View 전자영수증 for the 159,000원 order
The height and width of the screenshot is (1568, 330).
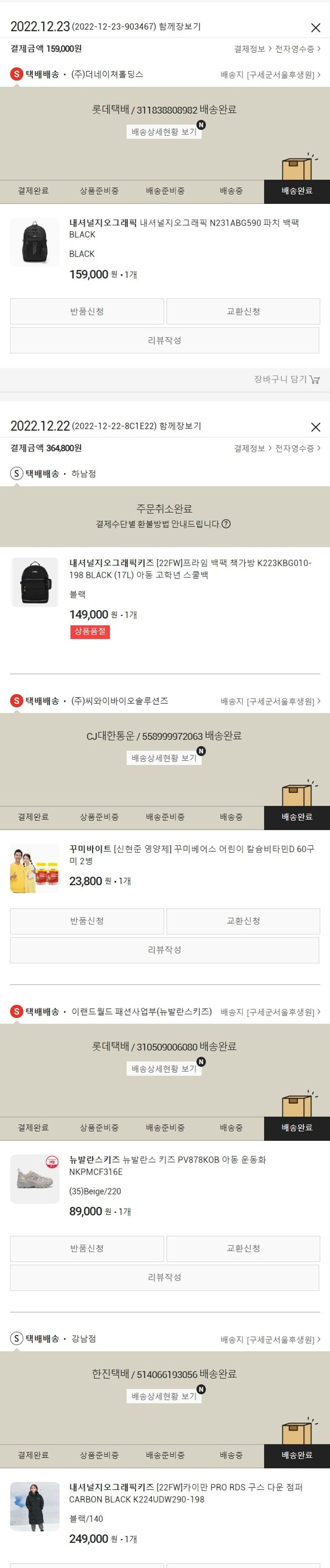pos(297,49)
